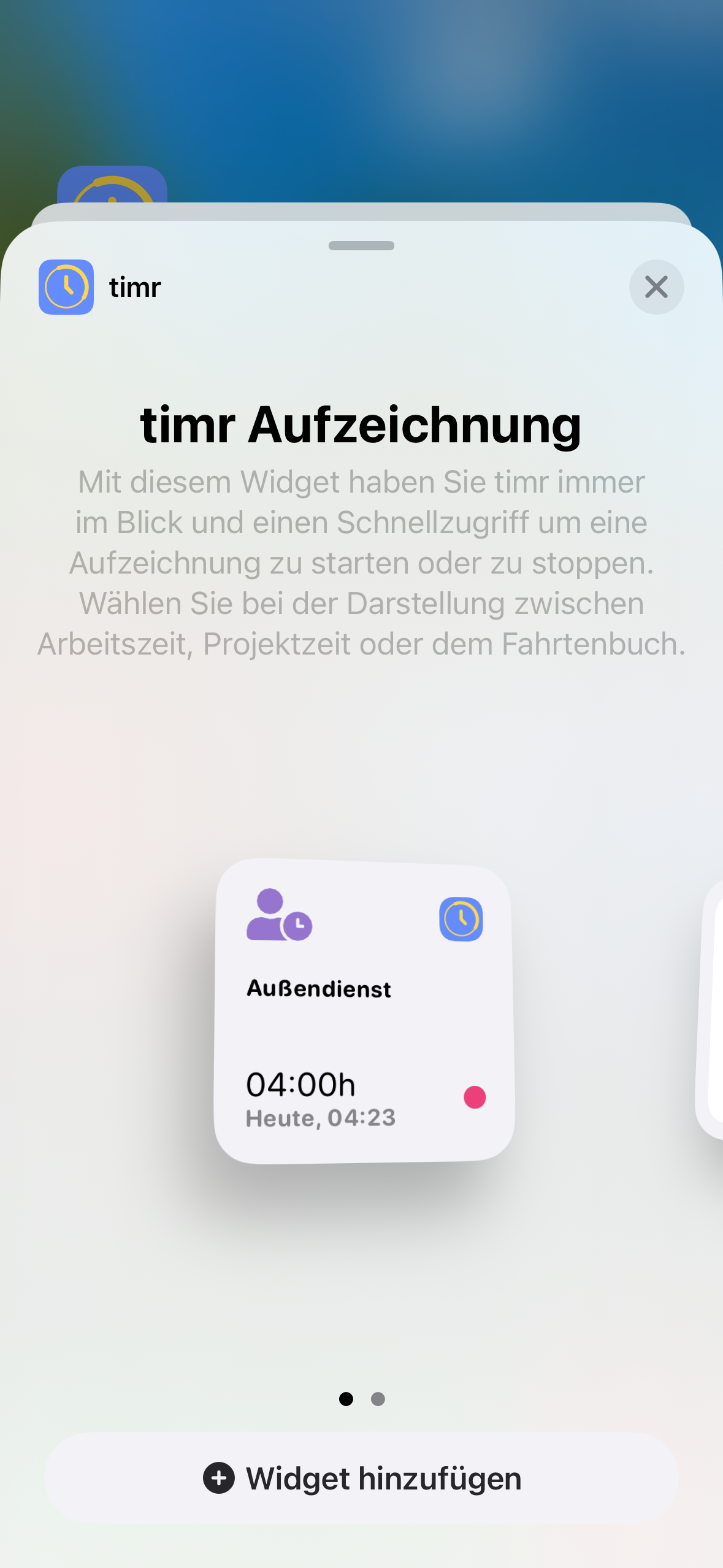This screenshot has height=1568, width=723.
Task: Close the timr widget sheet
Action: tap(656, 287)
